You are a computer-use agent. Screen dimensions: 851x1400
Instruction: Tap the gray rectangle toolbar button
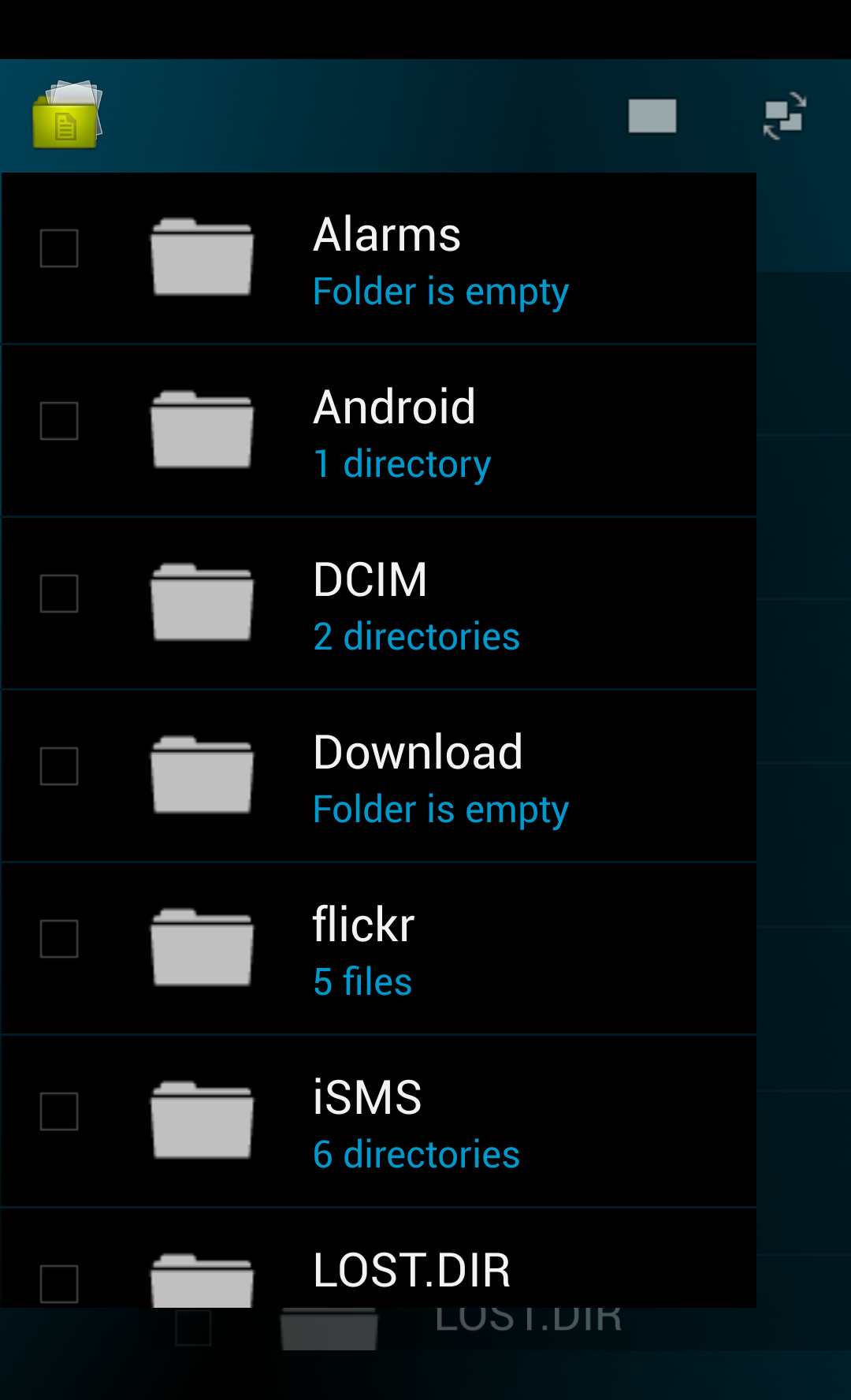click(652, 116)
